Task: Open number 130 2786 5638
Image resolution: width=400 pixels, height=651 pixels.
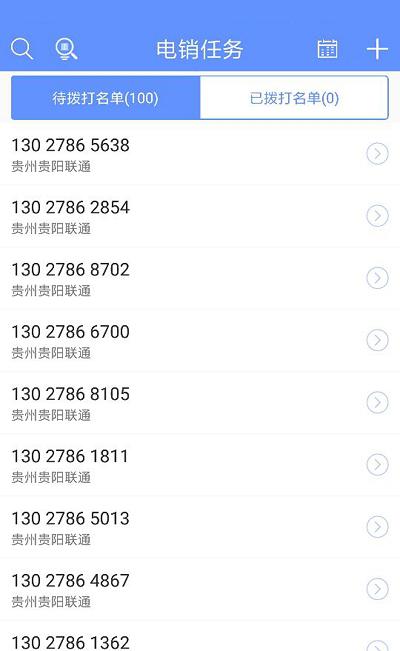Action: click(x=200, y=154)
